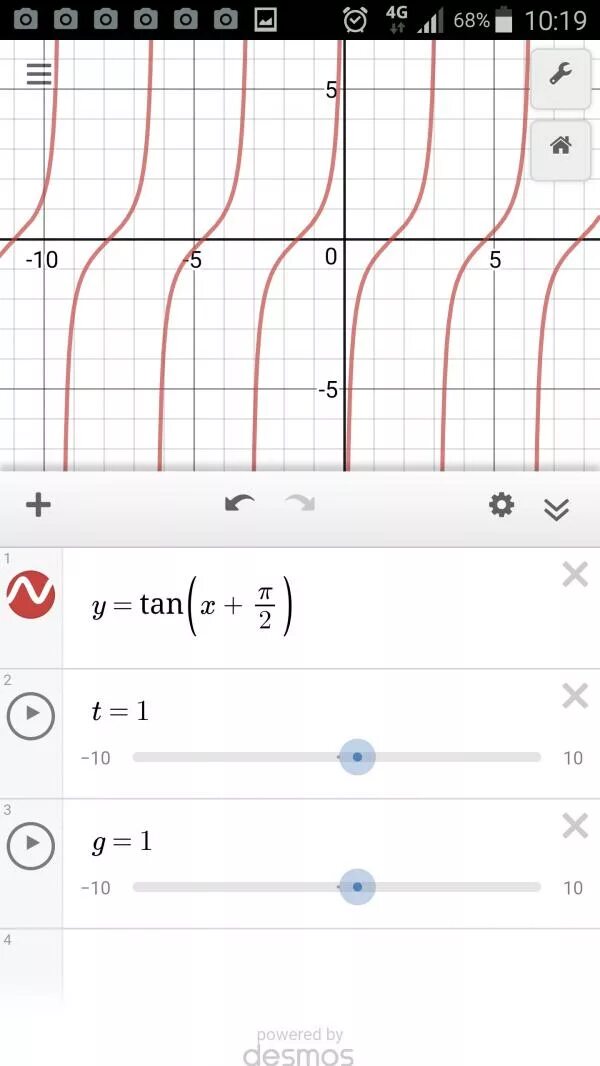Hide the tan function graph
600x1066 pixels.
[x=31, y=596]
